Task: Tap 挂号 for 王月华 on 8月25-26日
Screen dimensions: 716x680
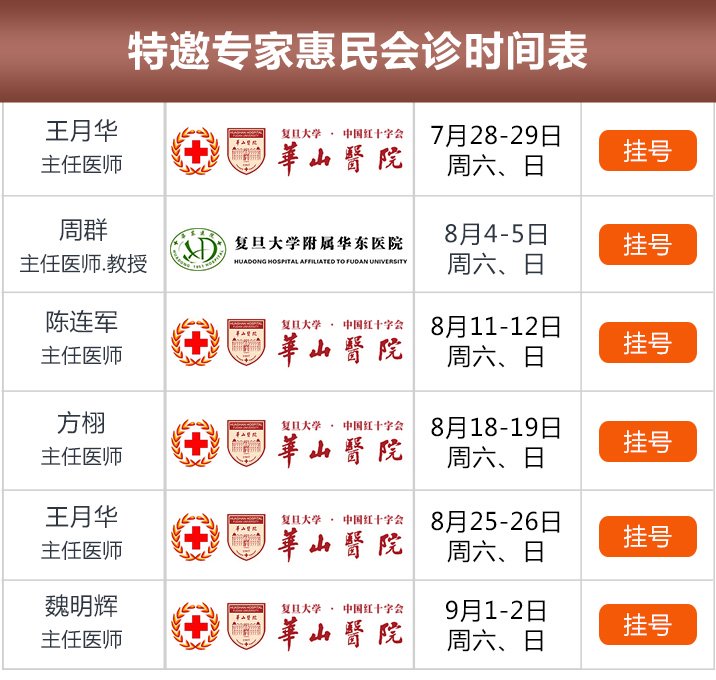Action: click(x=647, y=536)
